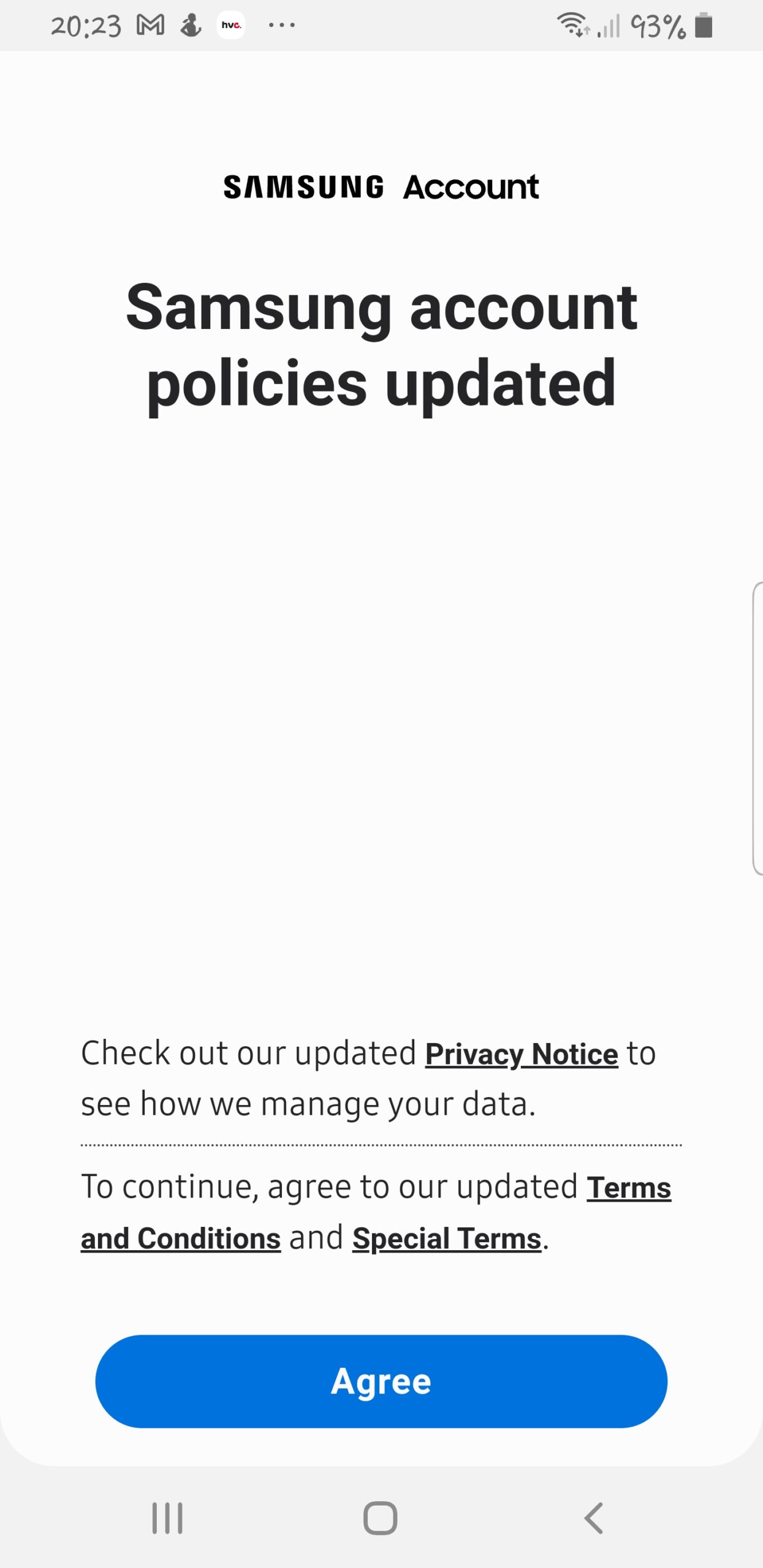Go back using the navigation bar
Image resolution: width=763 pixels, height=1568 pixels.
point(593,1518)
